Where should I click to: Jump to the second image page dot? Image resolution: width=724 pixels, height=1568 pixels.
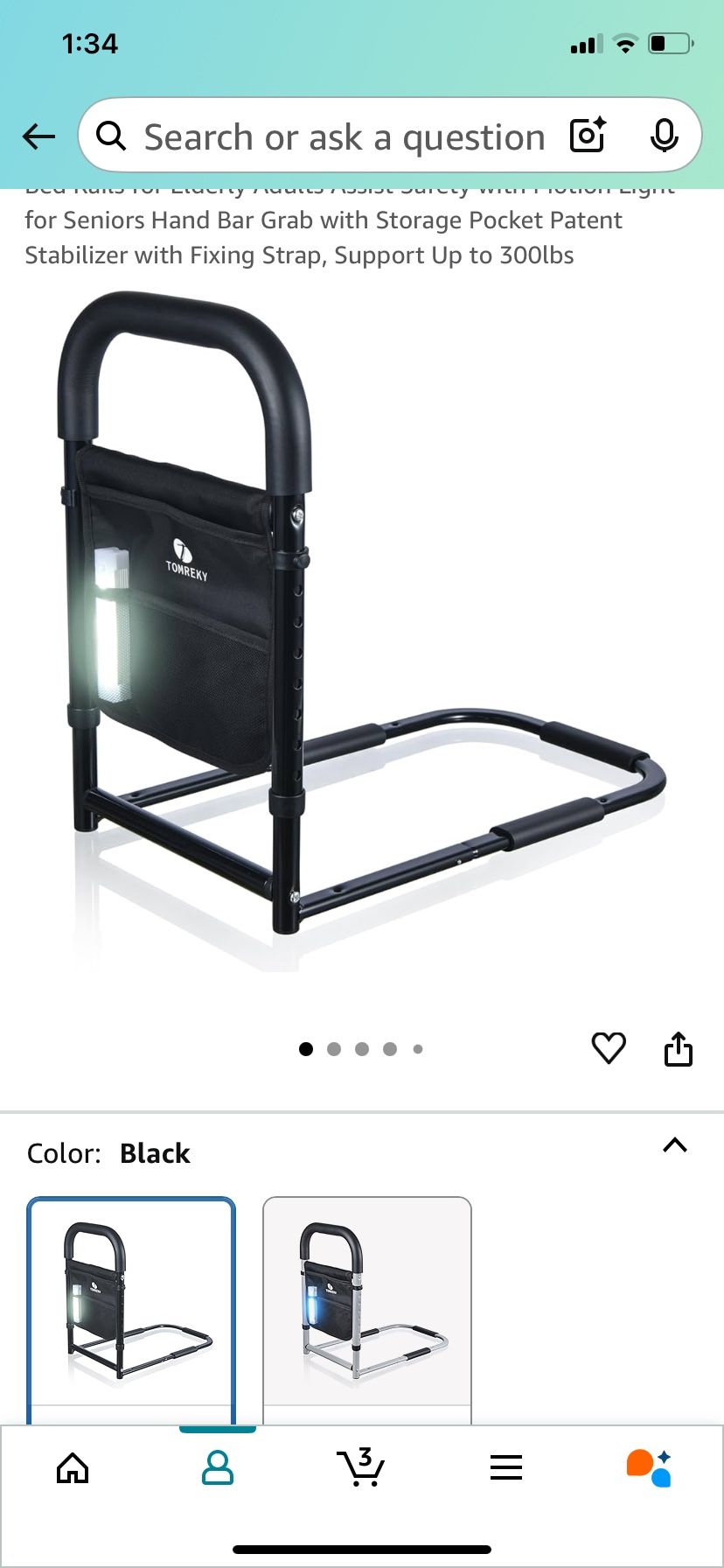pos(334,1049)
